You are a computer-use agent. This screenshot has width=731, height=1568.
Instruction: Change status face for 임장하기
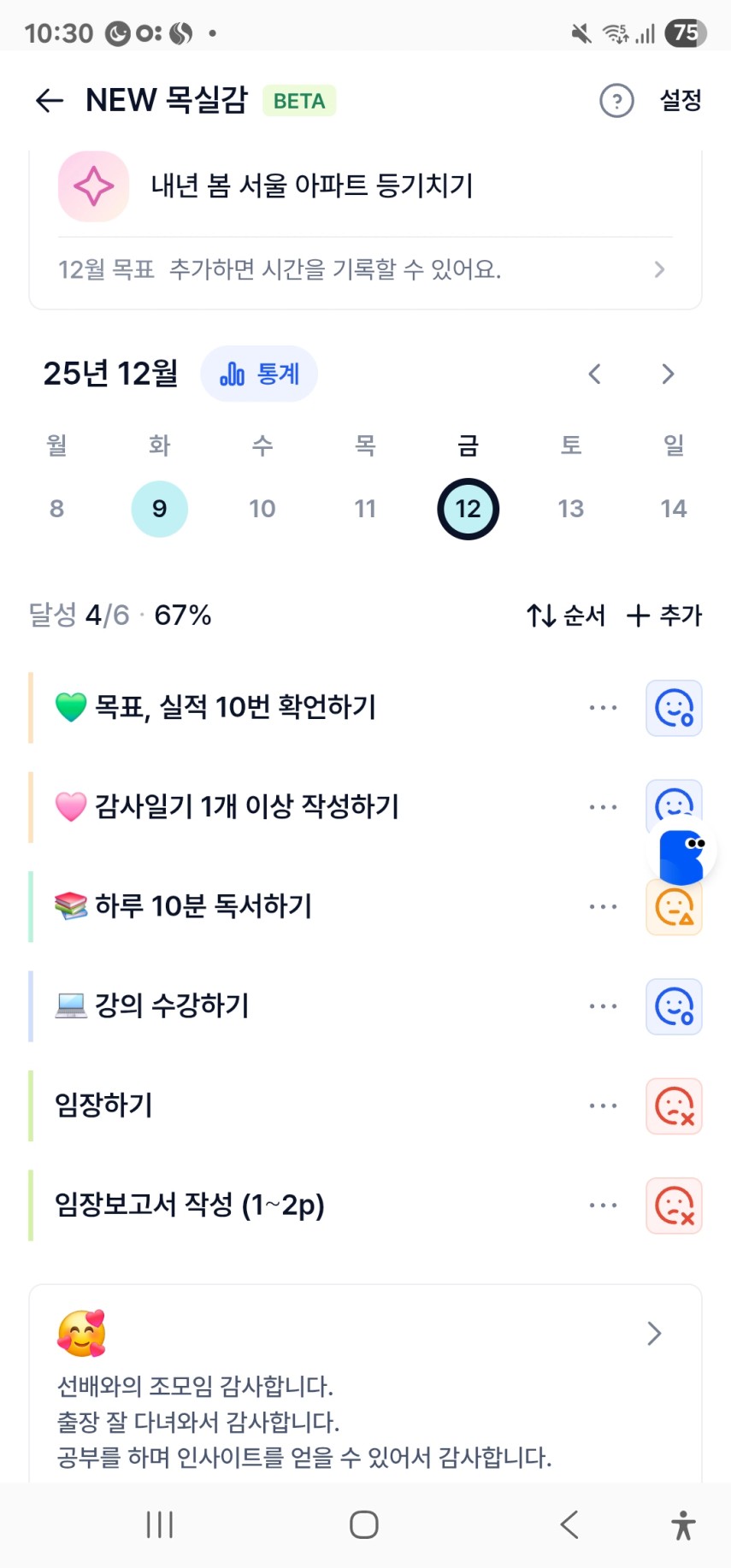pyautogui.click(x=674, y=1106)
